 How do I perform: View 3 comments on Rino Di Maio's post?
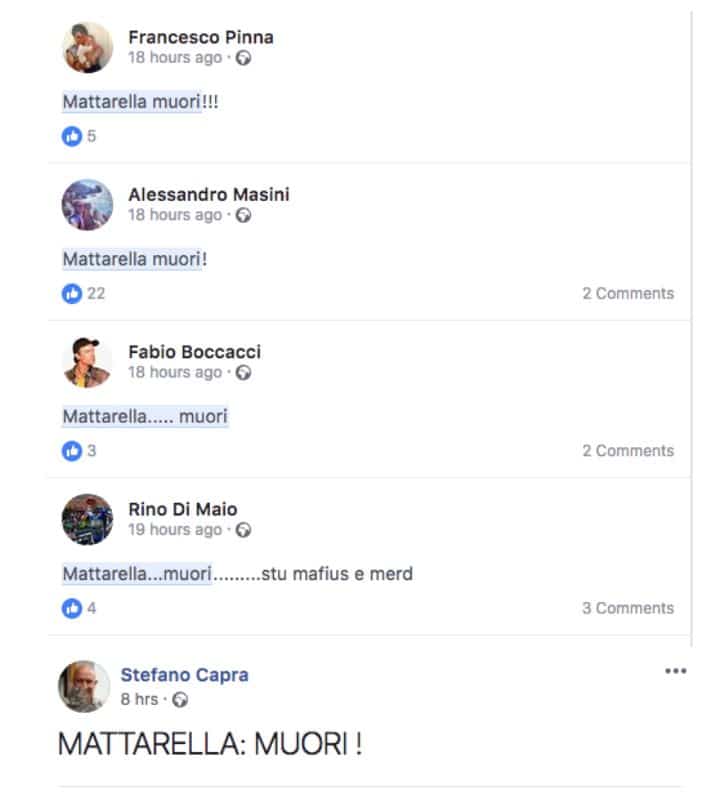628,607
